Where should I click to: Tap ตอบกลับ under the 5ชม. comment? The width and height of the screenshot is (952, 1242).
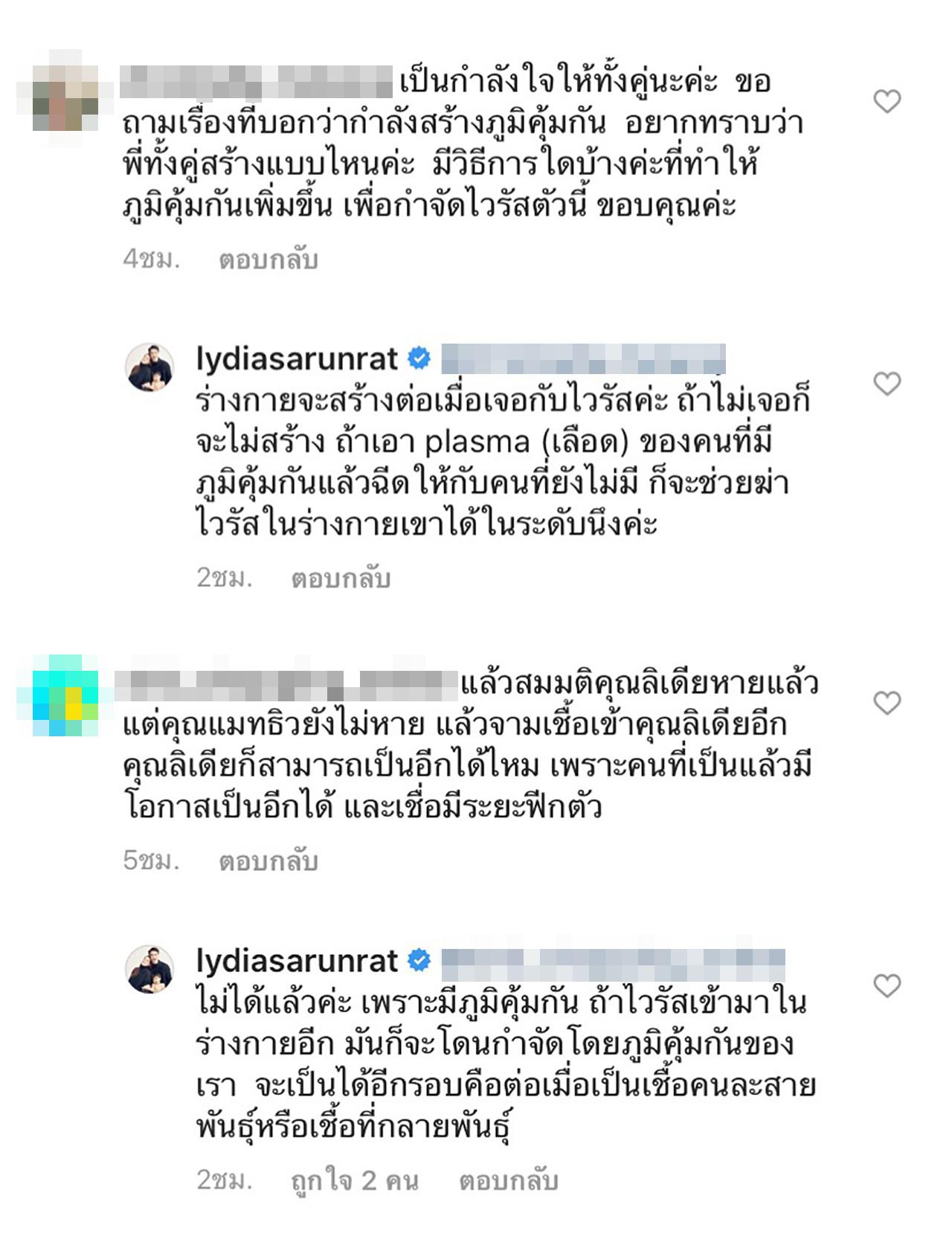pos(268,860)
